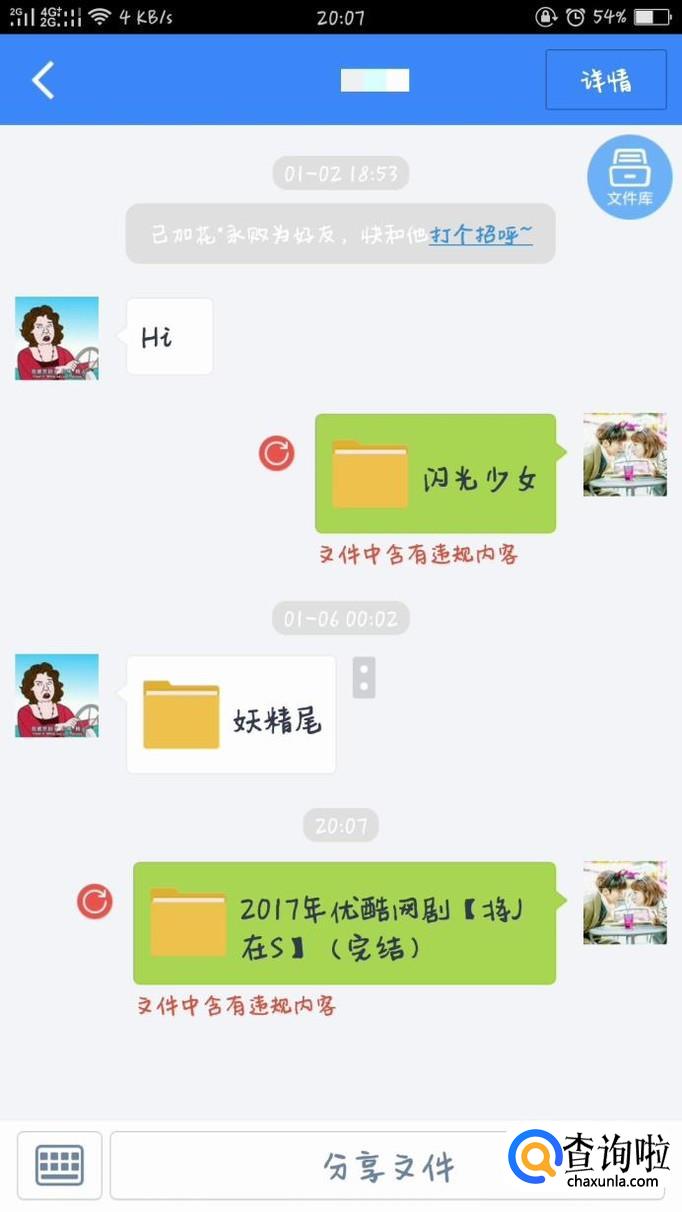Open 详情 details page
Viewport: 682px width, 1212px height.
coord(605,80)
